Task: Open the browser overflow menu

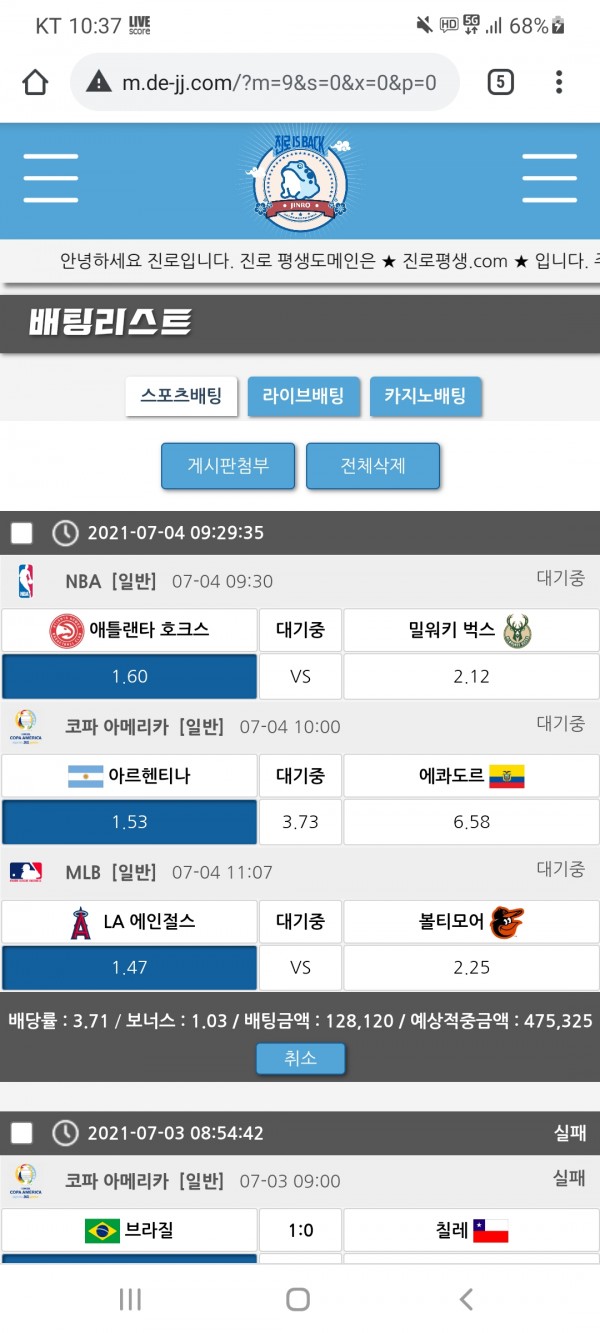Action: [559, 82]
